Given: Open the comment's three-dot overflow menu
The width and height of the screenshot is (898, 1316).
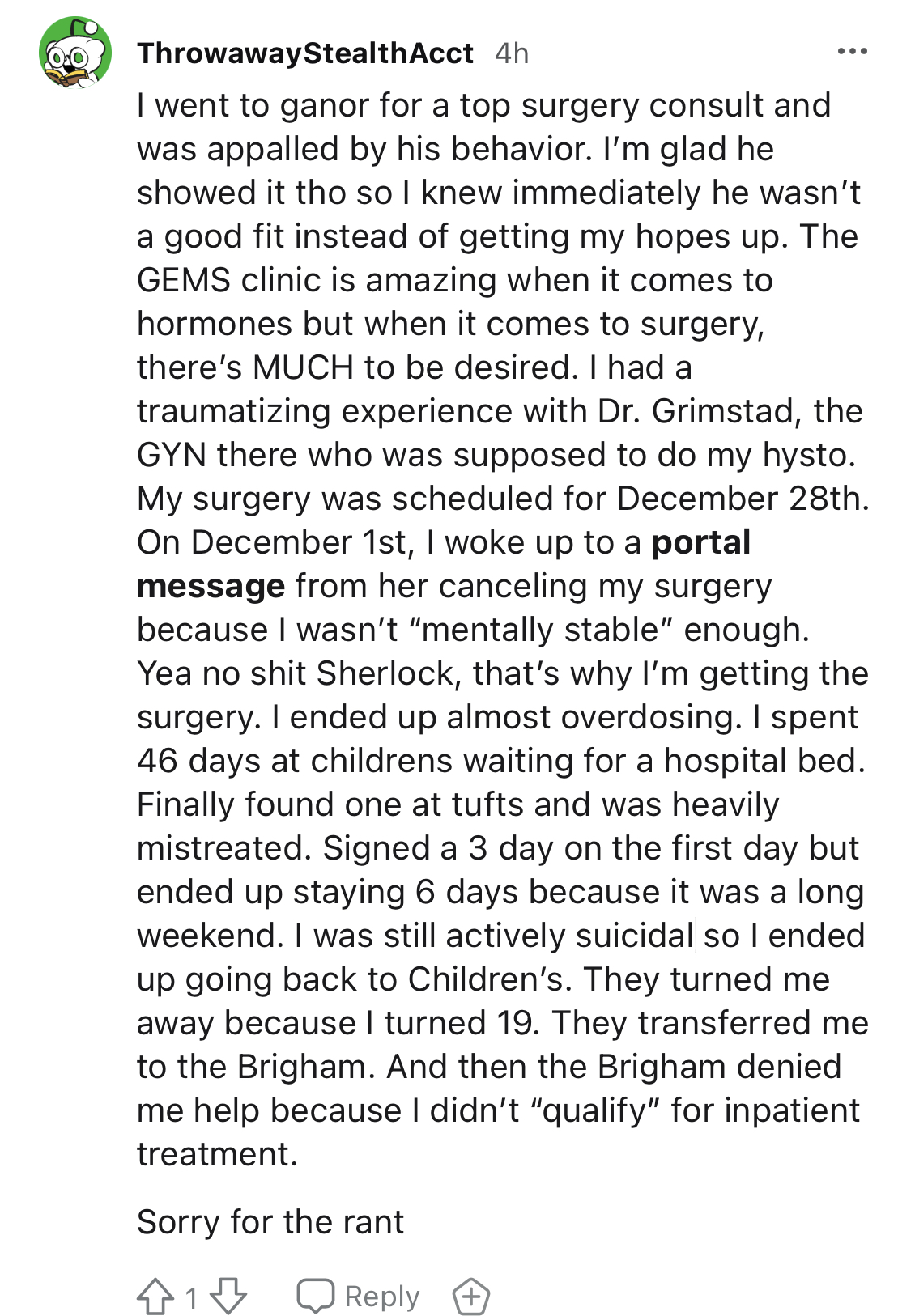Looking at the screenshot, I should (x=852, y=52).
